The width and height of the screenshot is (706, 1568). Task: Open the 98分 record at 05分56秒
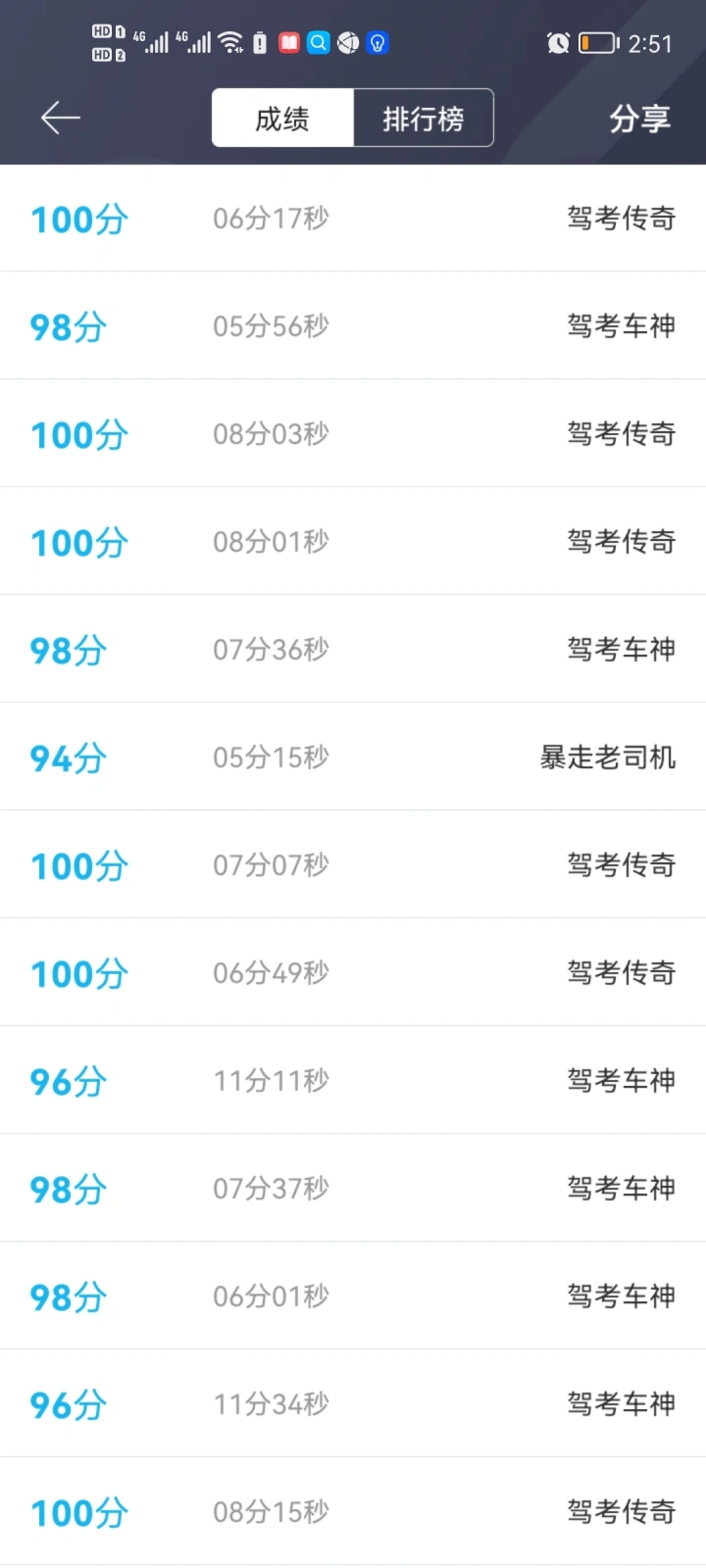(x=353, y=325)
